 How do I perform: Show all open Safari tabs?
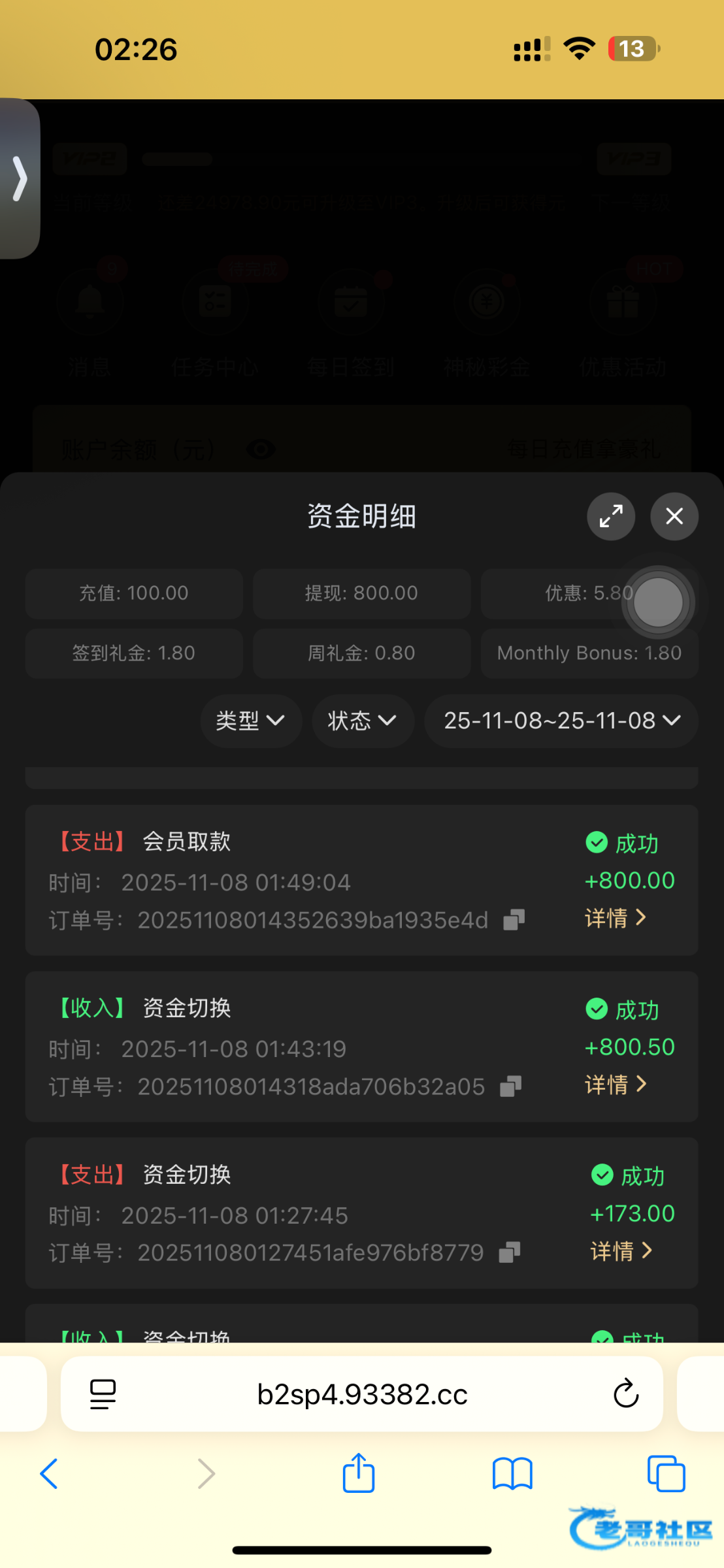pos(666,1474)
